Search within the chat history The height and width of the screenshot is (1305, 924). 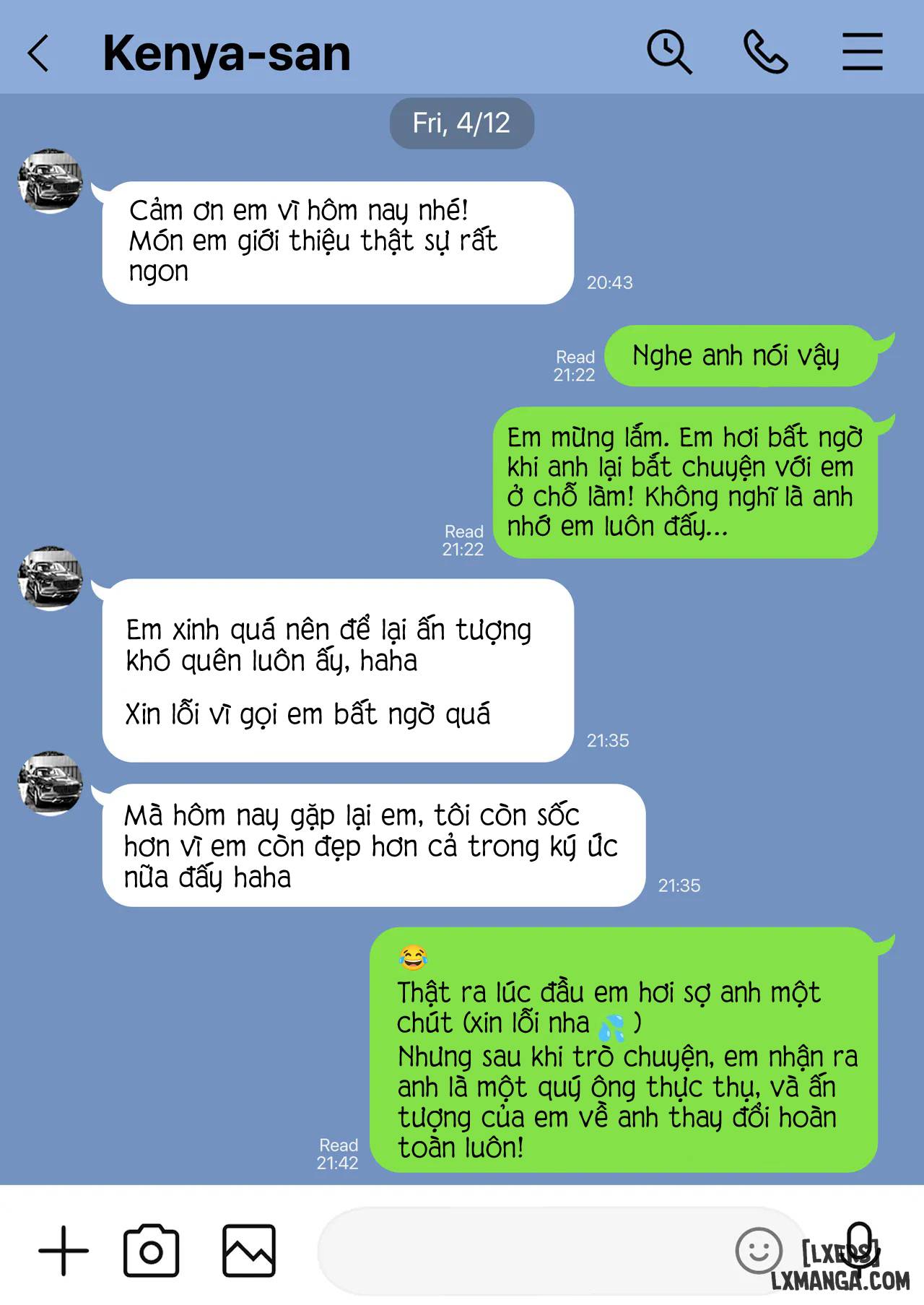pyautogui.click(x=669, y=52)
